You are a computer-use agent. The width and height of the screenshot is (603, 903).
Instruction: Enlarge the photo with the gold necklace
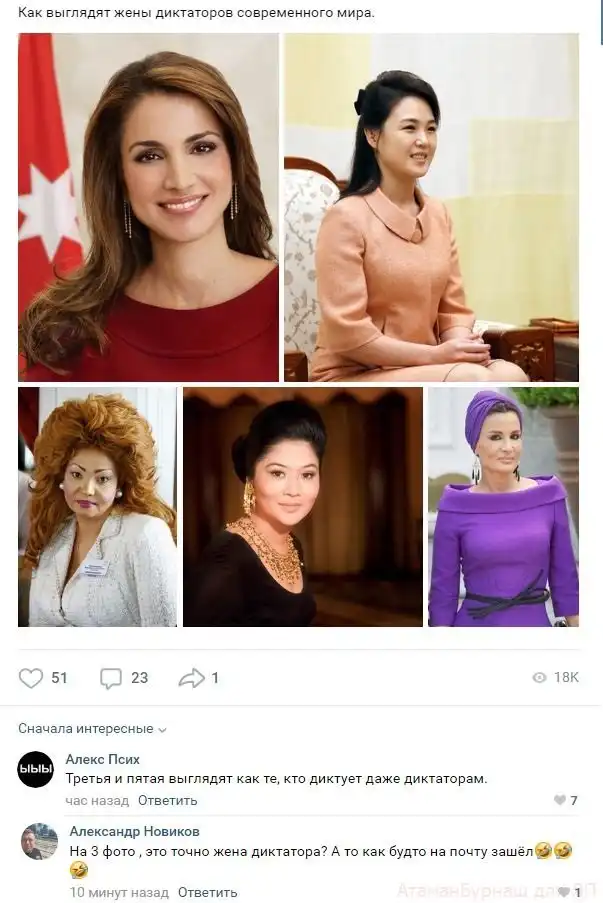tap(303, 506)
